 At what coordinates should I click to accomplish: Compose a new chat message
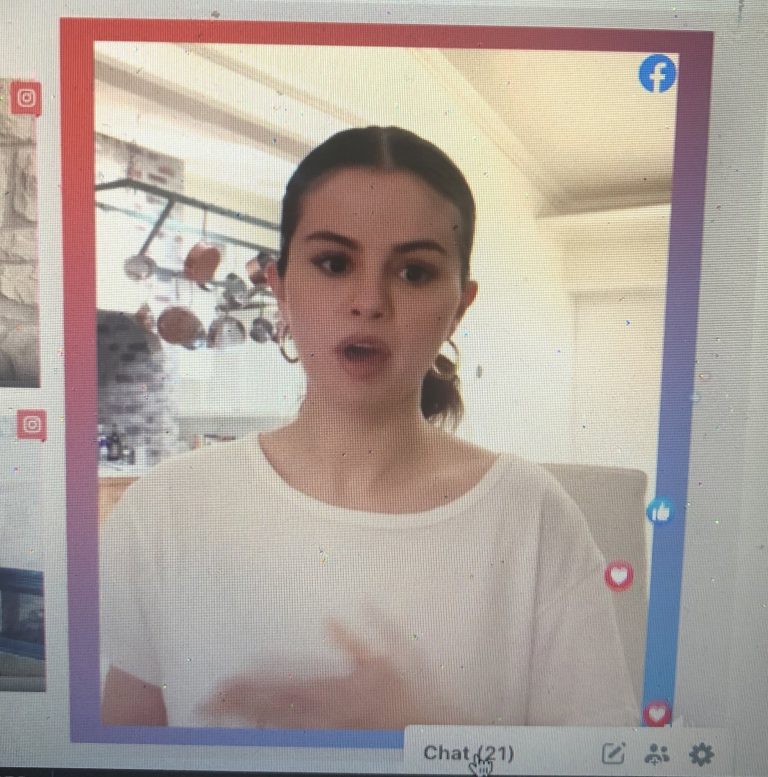pyautogui.click(x=614, y=754)
